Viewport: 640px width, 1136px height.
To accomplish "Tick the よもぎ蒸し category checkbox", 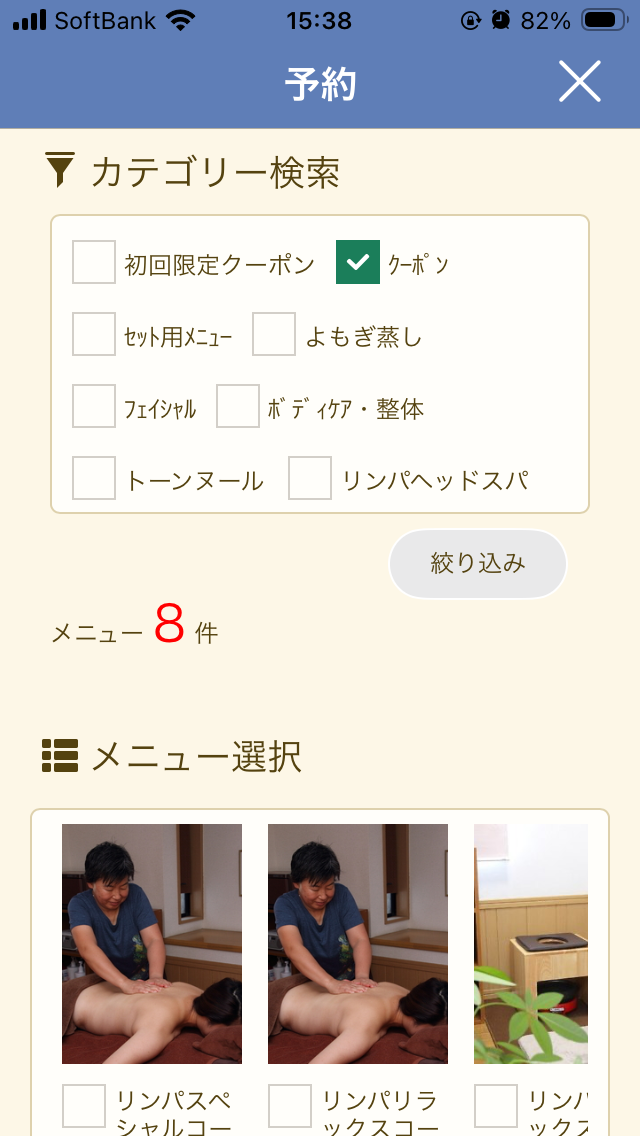I will (274, 334).
